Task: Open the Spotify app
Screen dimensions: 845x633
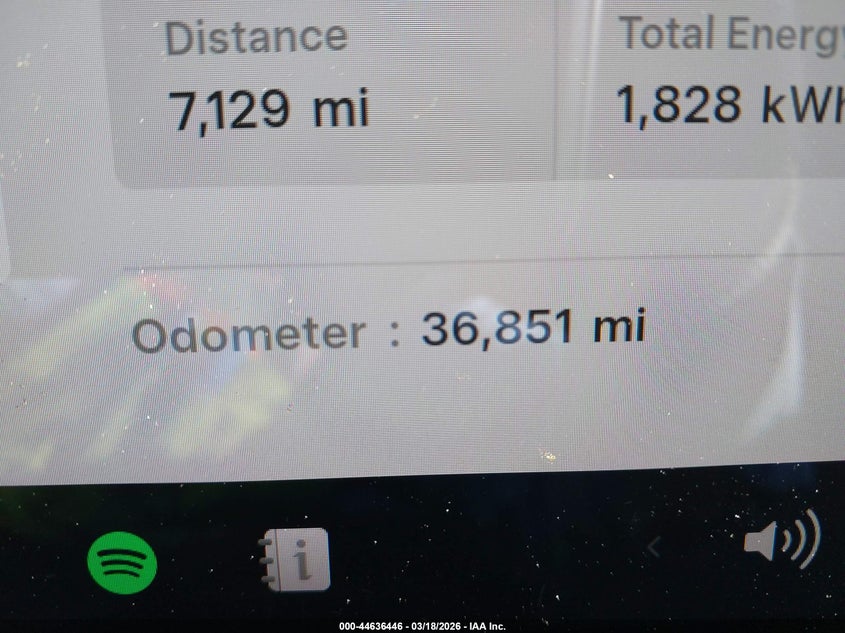Action: tap(122, 562)
